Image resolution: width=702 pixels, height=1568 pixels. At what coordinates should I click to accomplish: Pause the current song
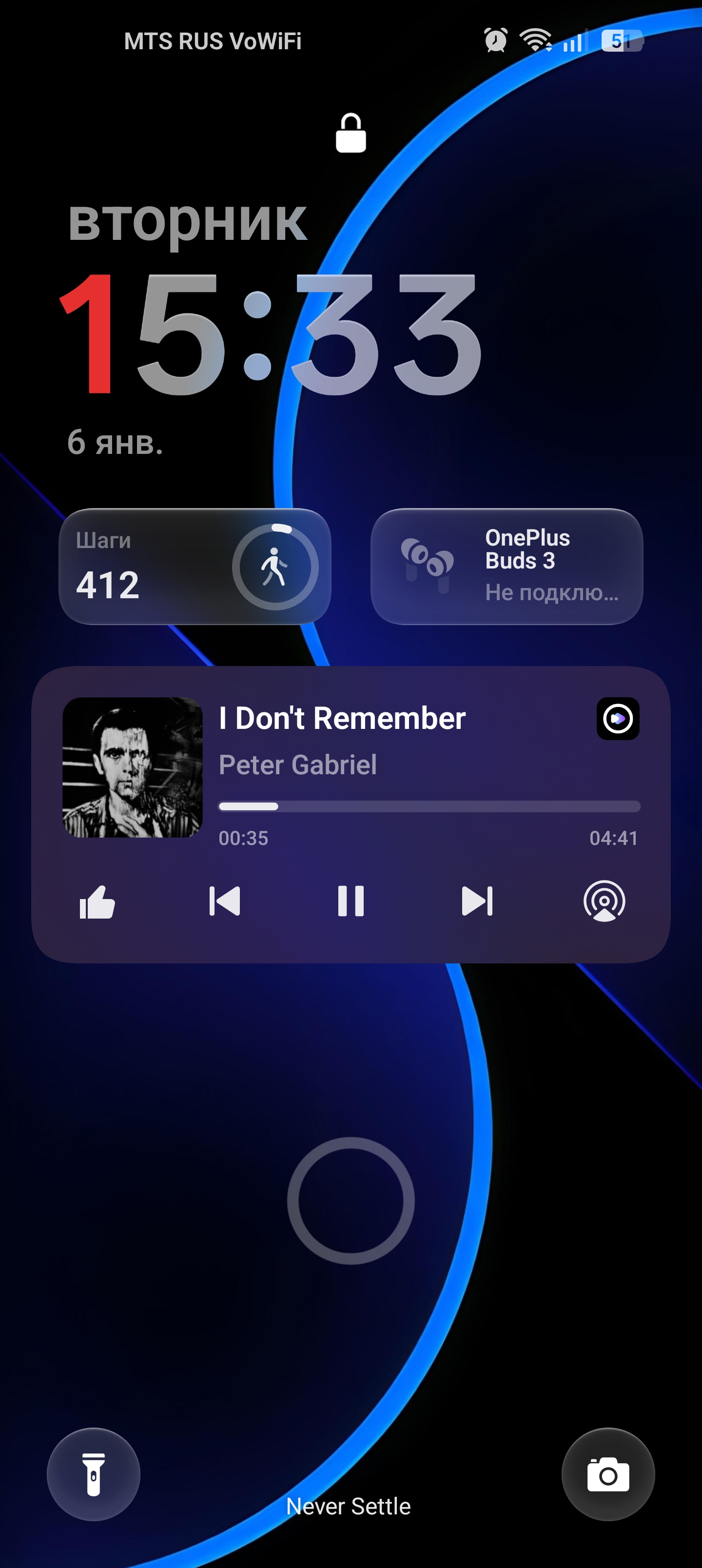[x=351, y=901]
